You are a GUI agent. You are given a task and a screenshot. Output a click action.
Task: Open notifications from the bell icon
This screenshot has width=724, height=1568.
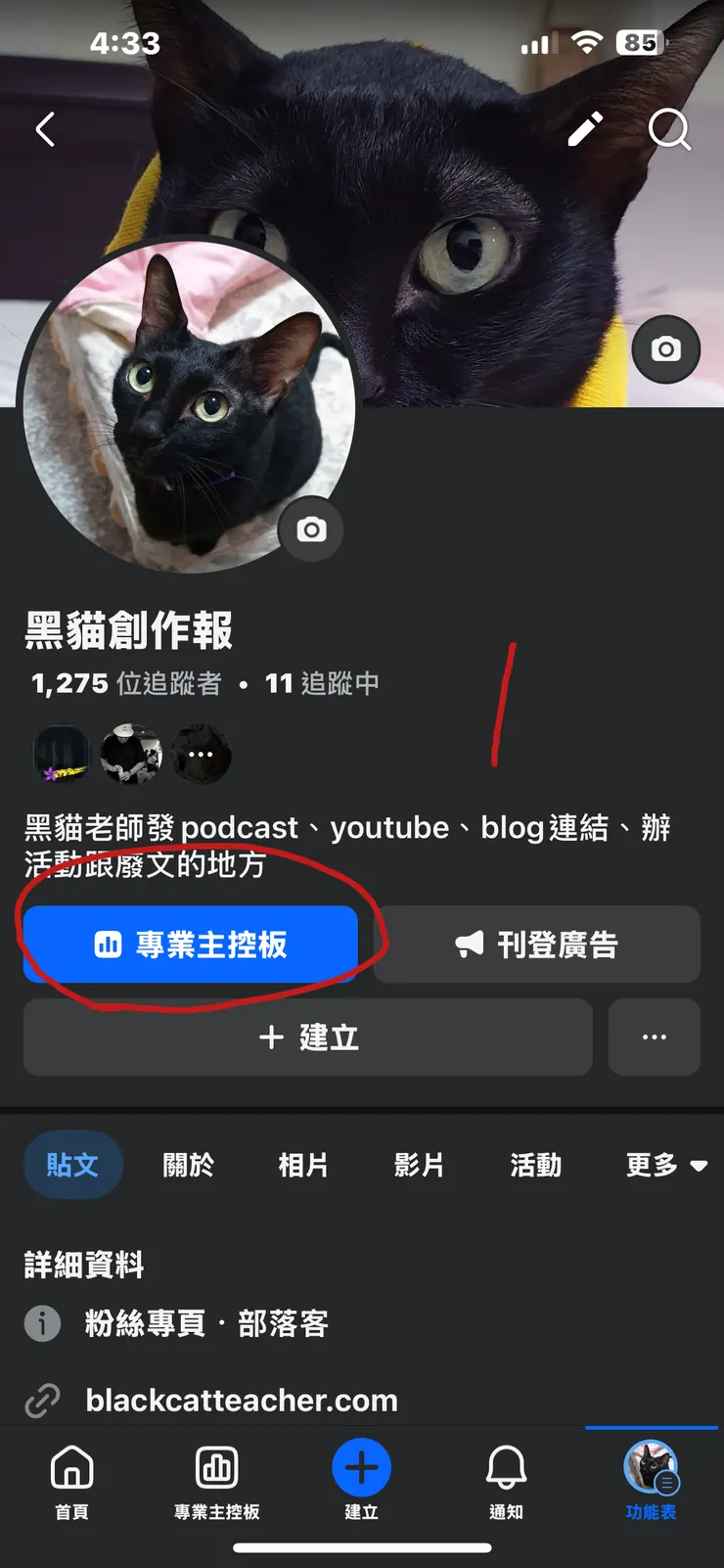coord(506,1468)
